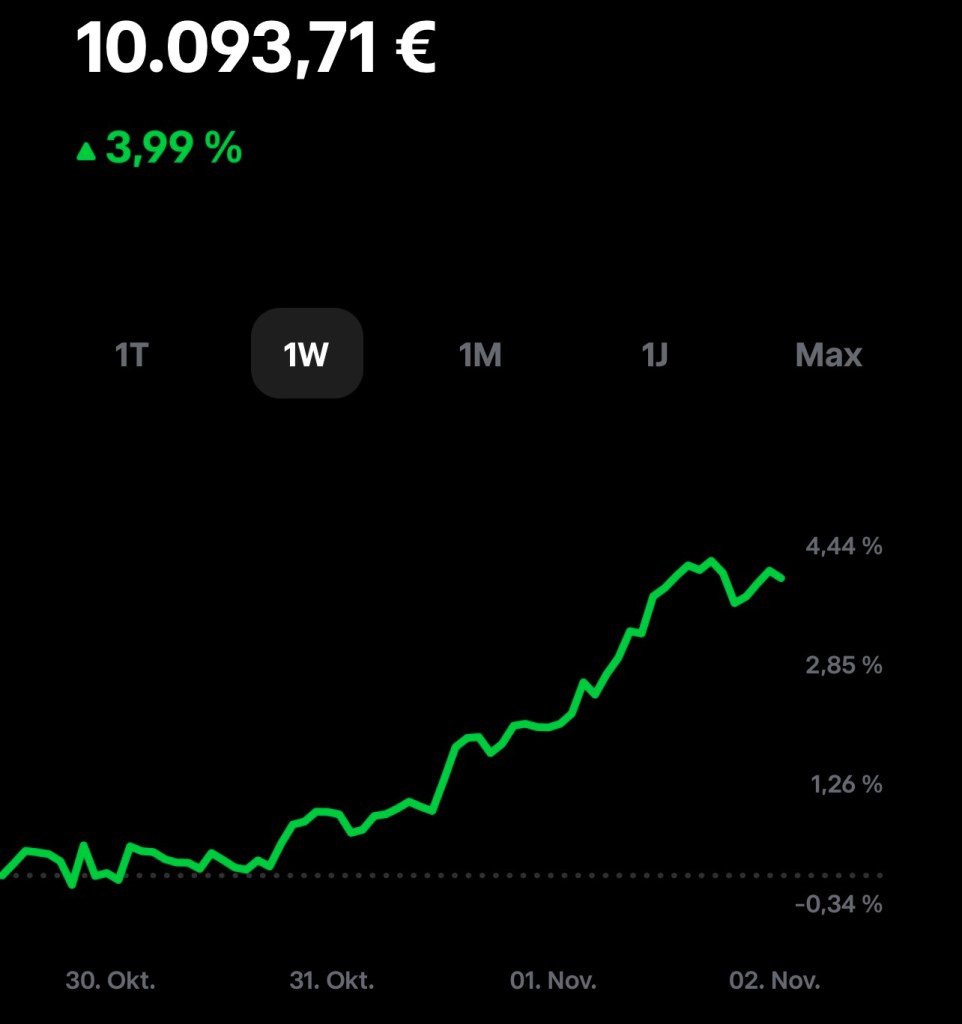The image size is (962, 1024).
Task: Show the 1M chart period
Action: click(480, 354)
